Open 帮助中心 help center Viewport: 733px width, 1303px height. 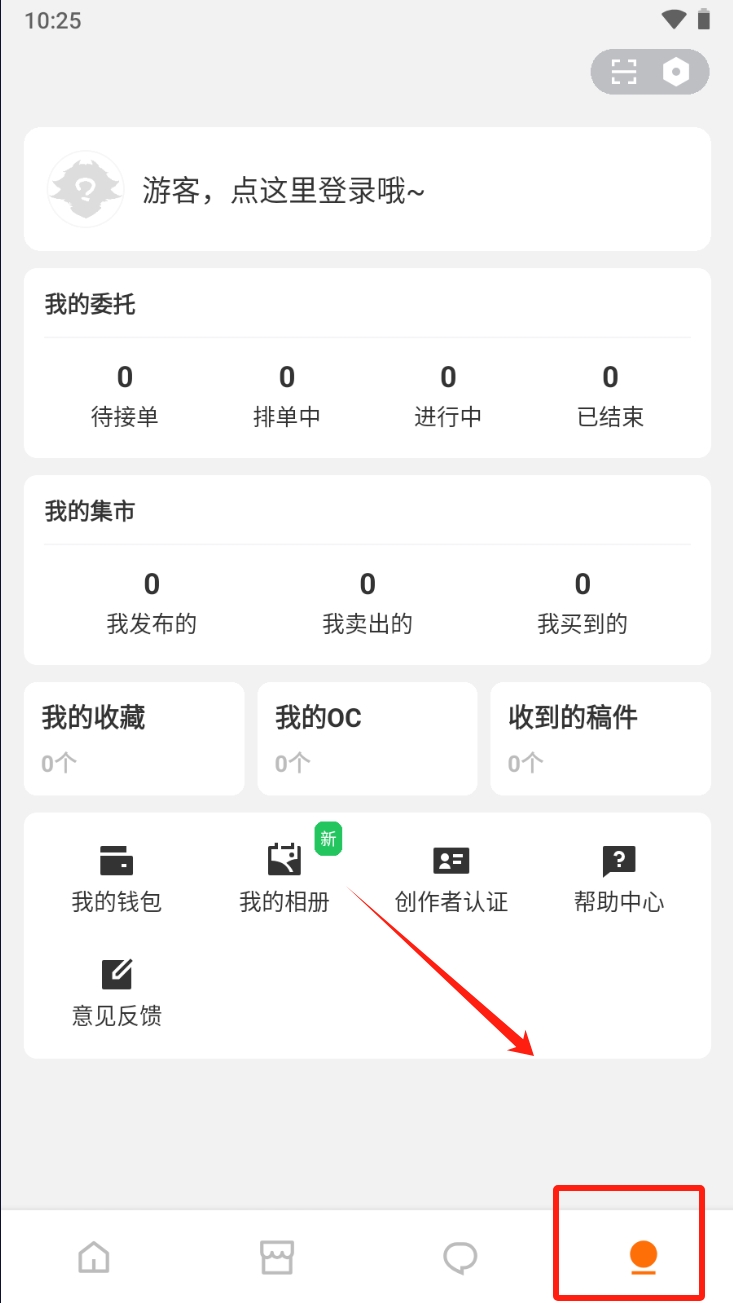(x=619, y=878)
